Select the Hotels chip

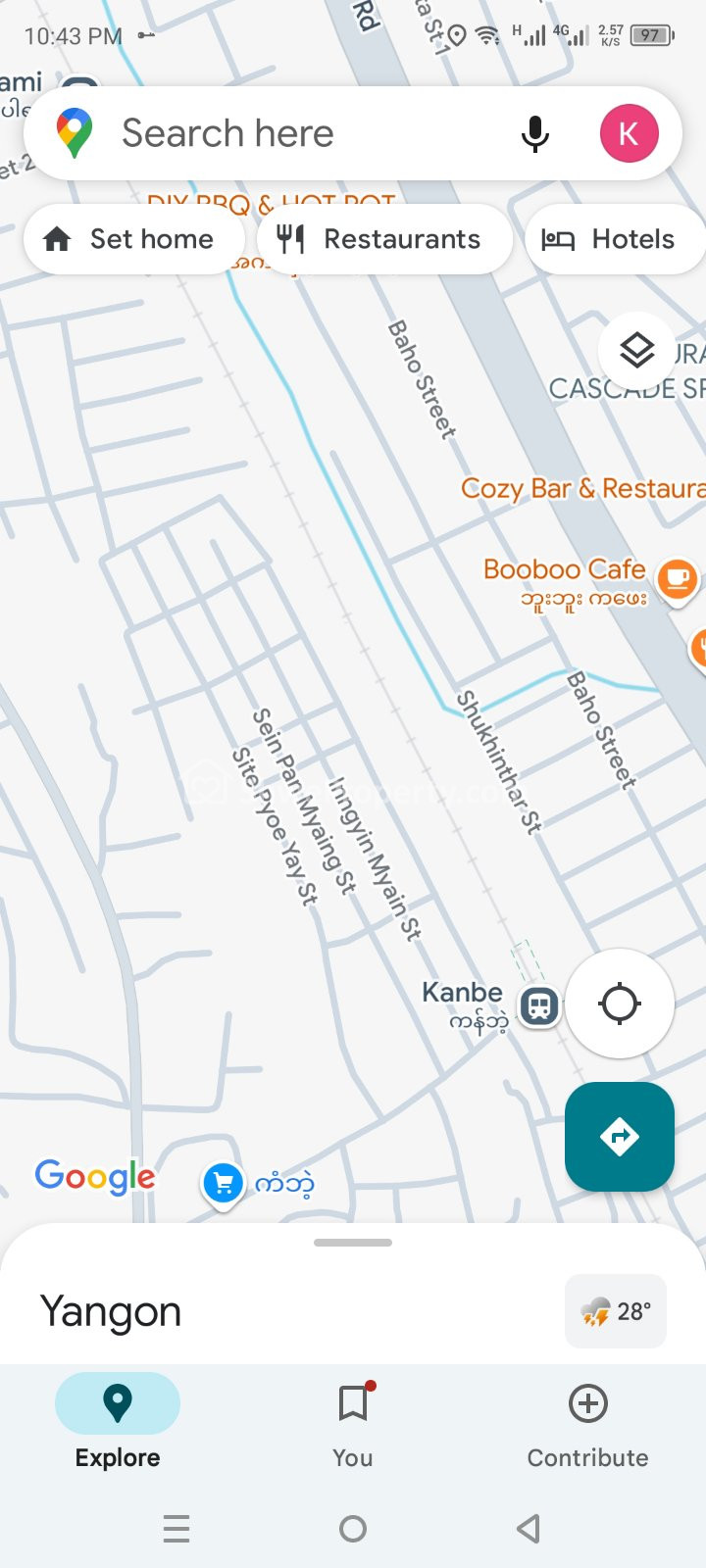pyautogui.click(x=613, y=239)
